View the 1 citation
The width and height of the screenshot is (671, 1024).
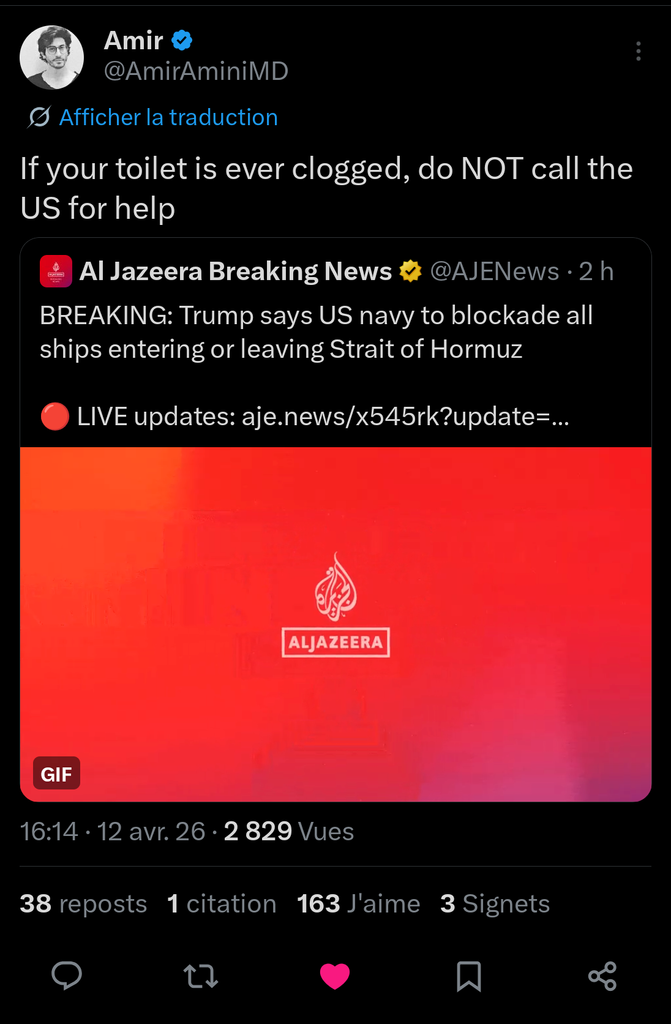[x=221, y=904]
